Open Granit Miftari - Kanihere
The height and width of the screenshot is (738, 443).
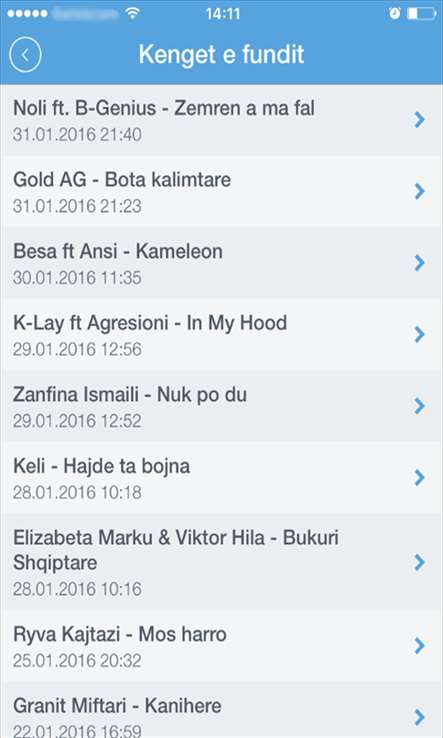point(221,710)
